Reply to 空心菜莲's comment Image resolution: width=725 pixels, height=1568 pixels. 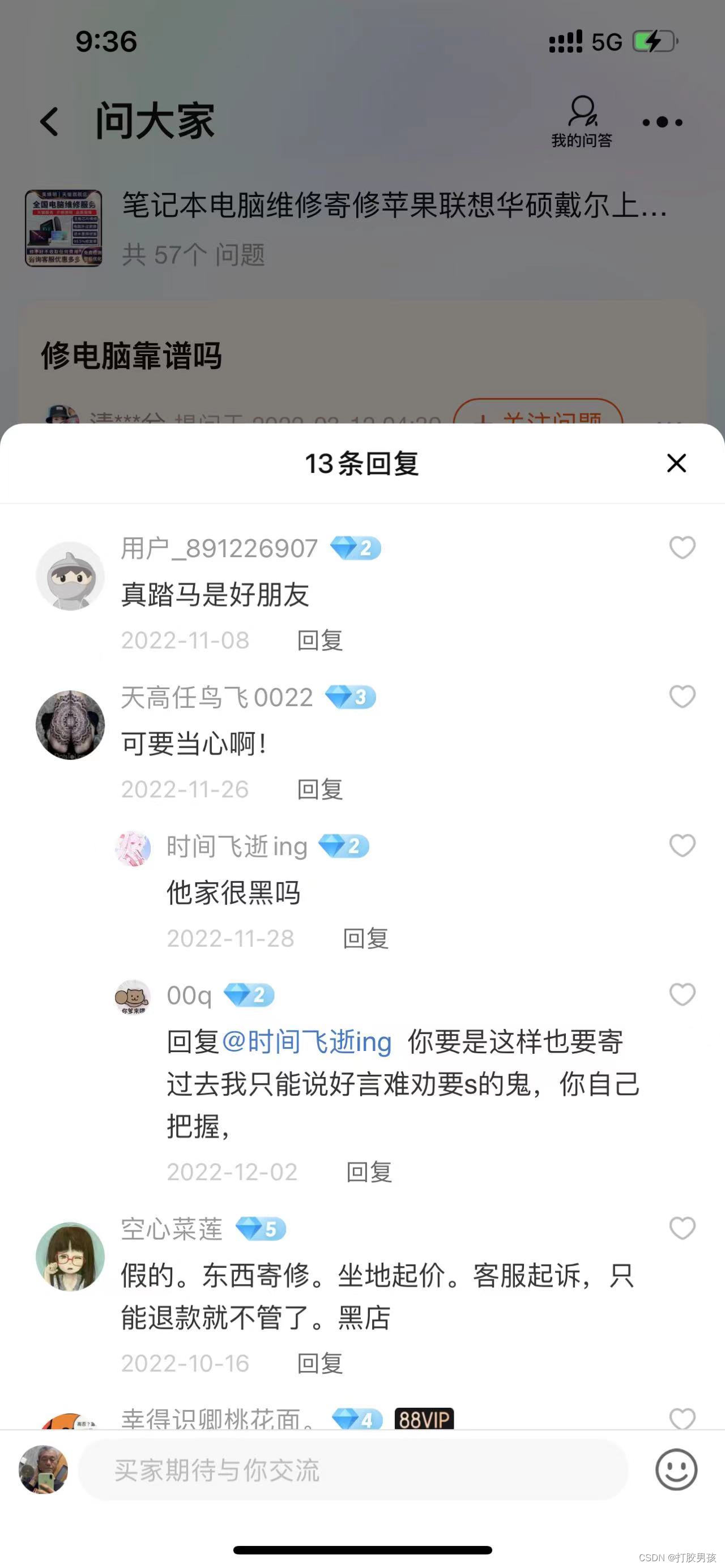[320, 1364]
